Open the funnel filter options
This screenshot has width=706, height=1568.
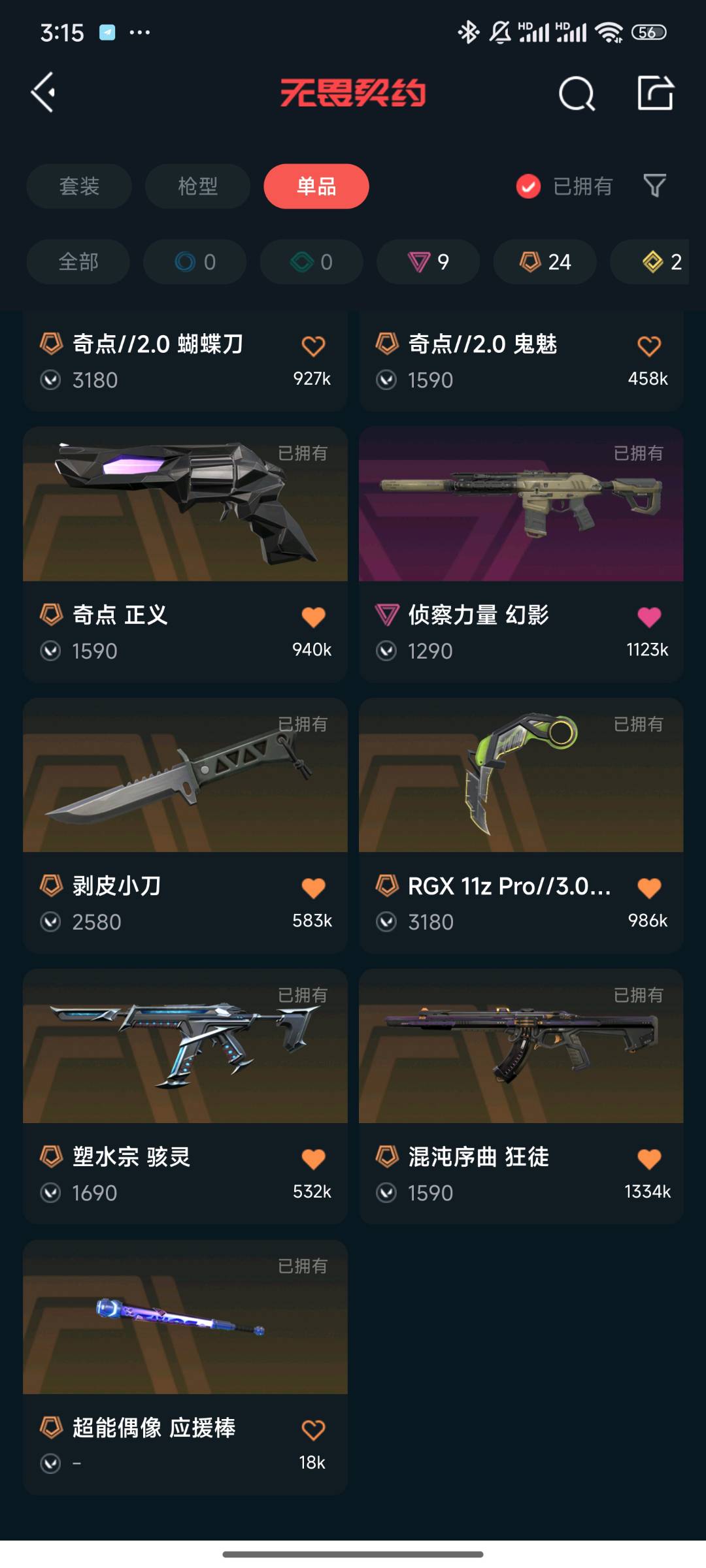click(x=654, y=186)
